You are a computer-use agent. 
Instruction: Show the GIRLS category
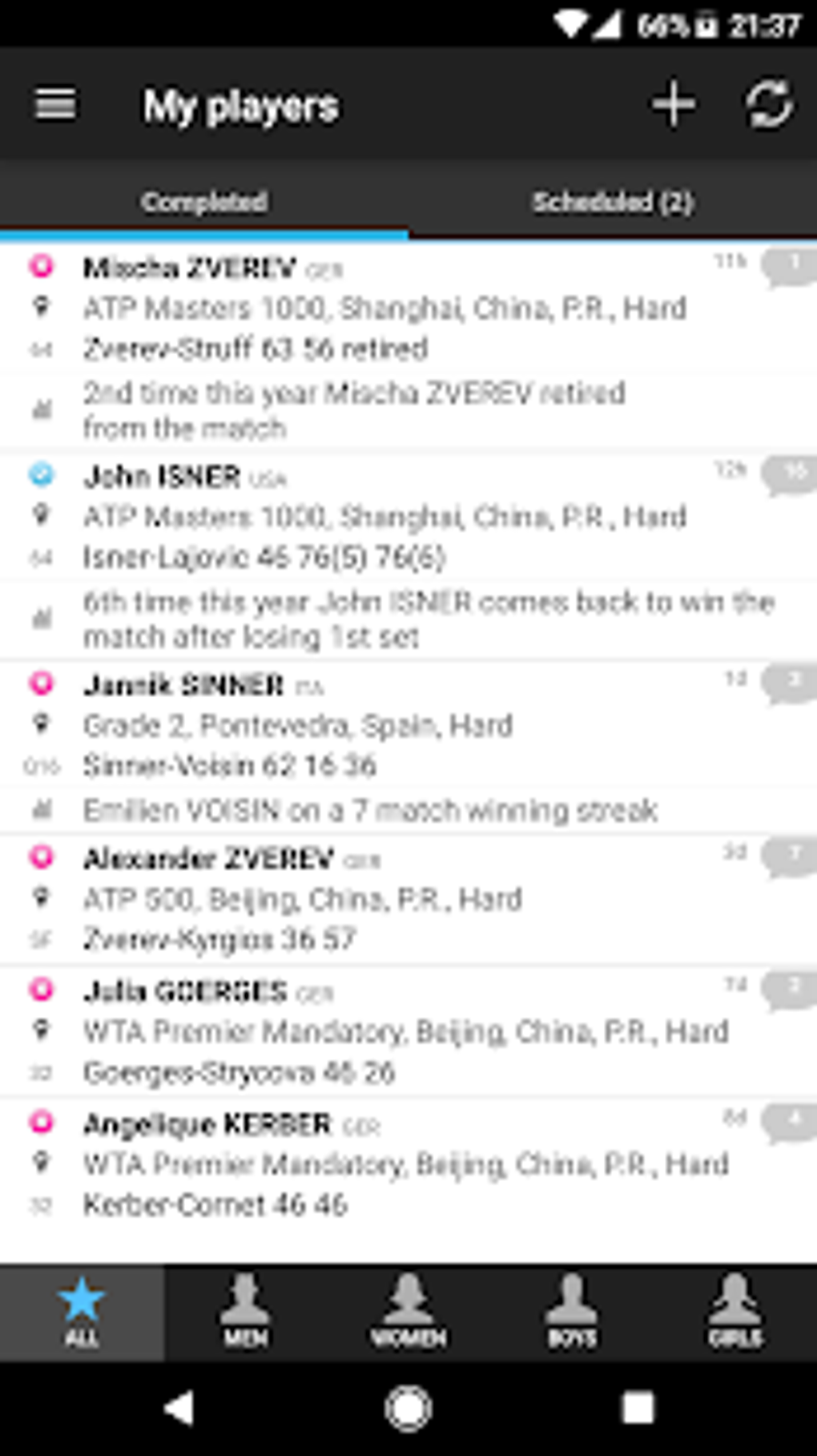tap(735, 1313)
